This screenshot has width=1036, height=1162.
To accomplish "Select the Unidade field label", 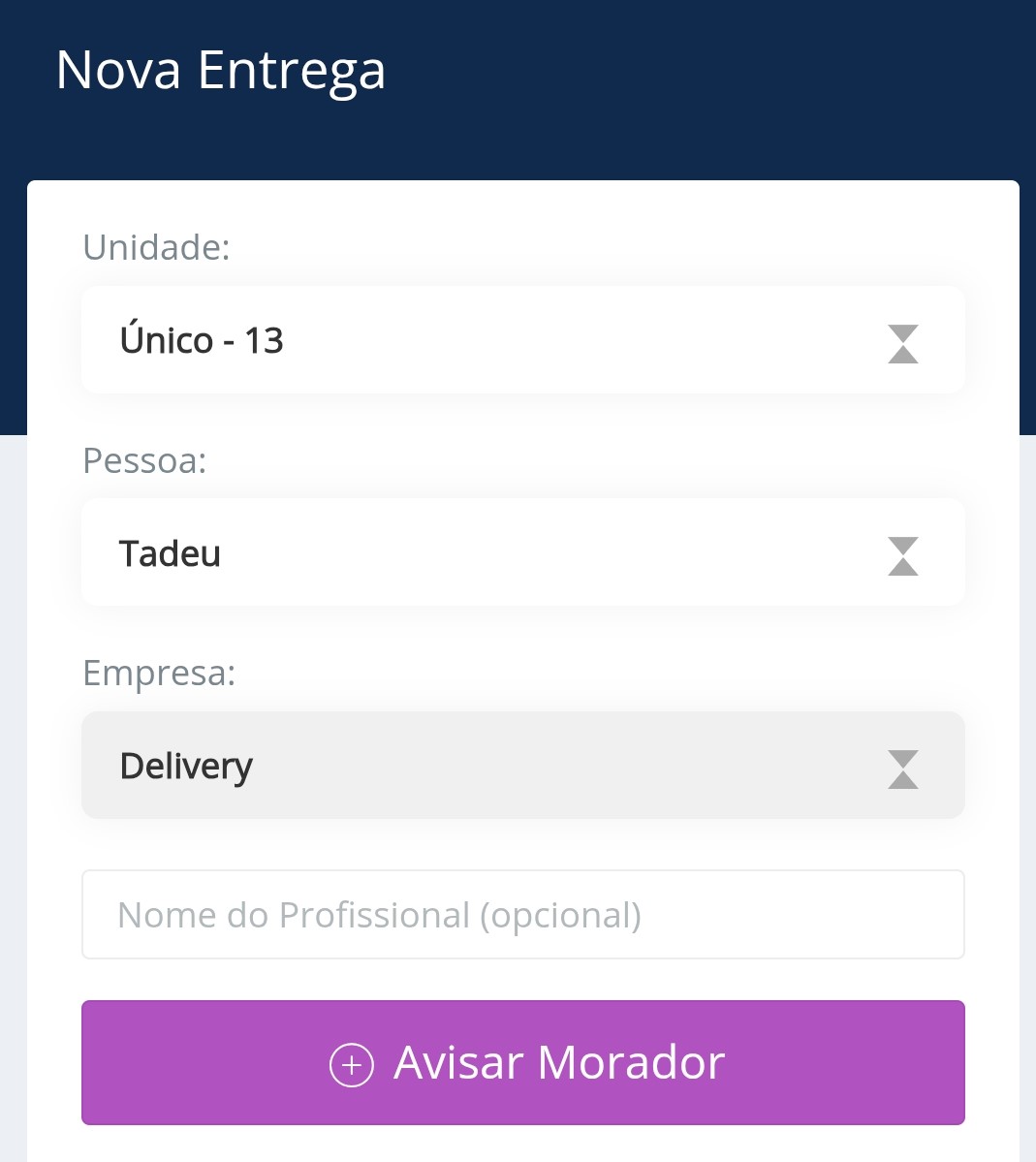I will 158,248.
